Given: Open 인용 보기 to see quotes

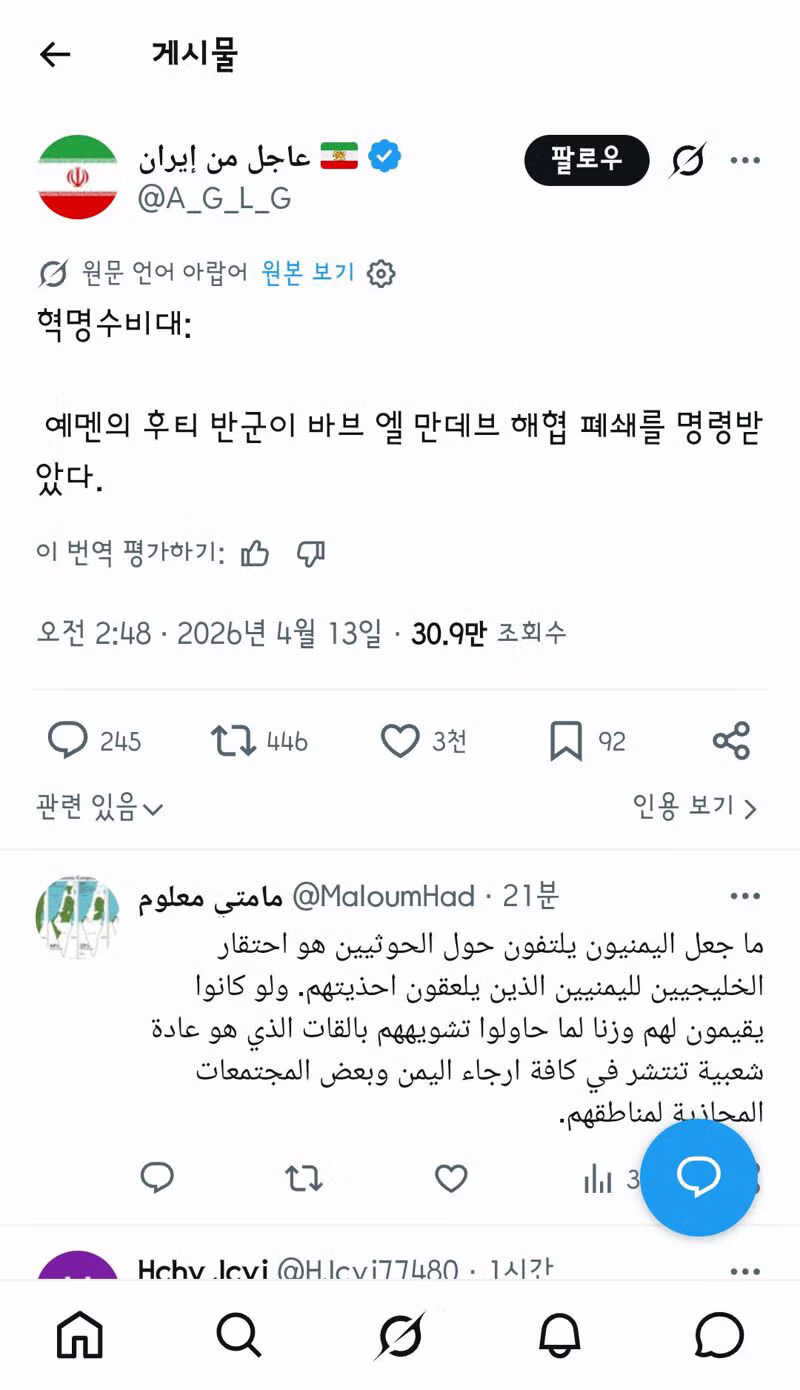Looking at the screenshot, I should (695, 806).
